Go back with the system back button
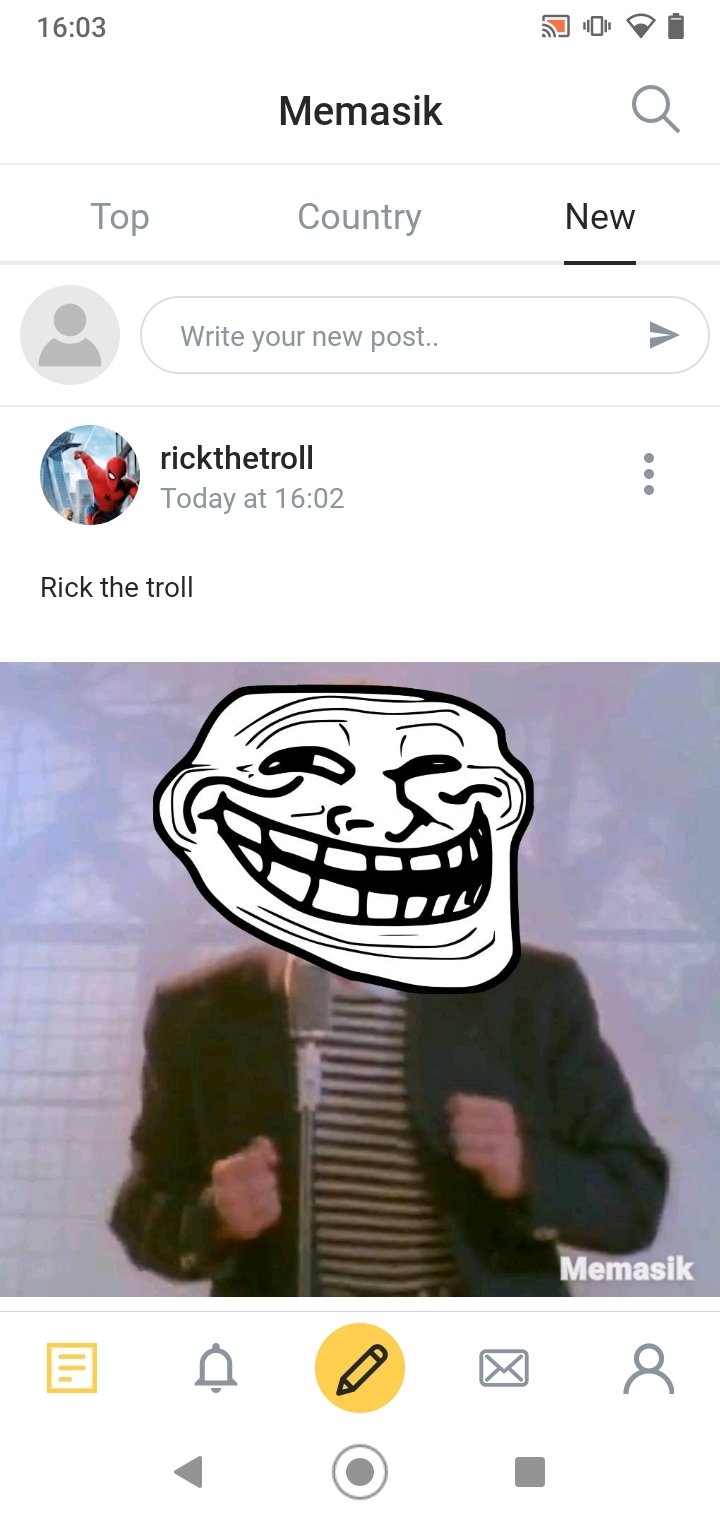Viewport: 720px width, 1520px height. point(188,1471)
